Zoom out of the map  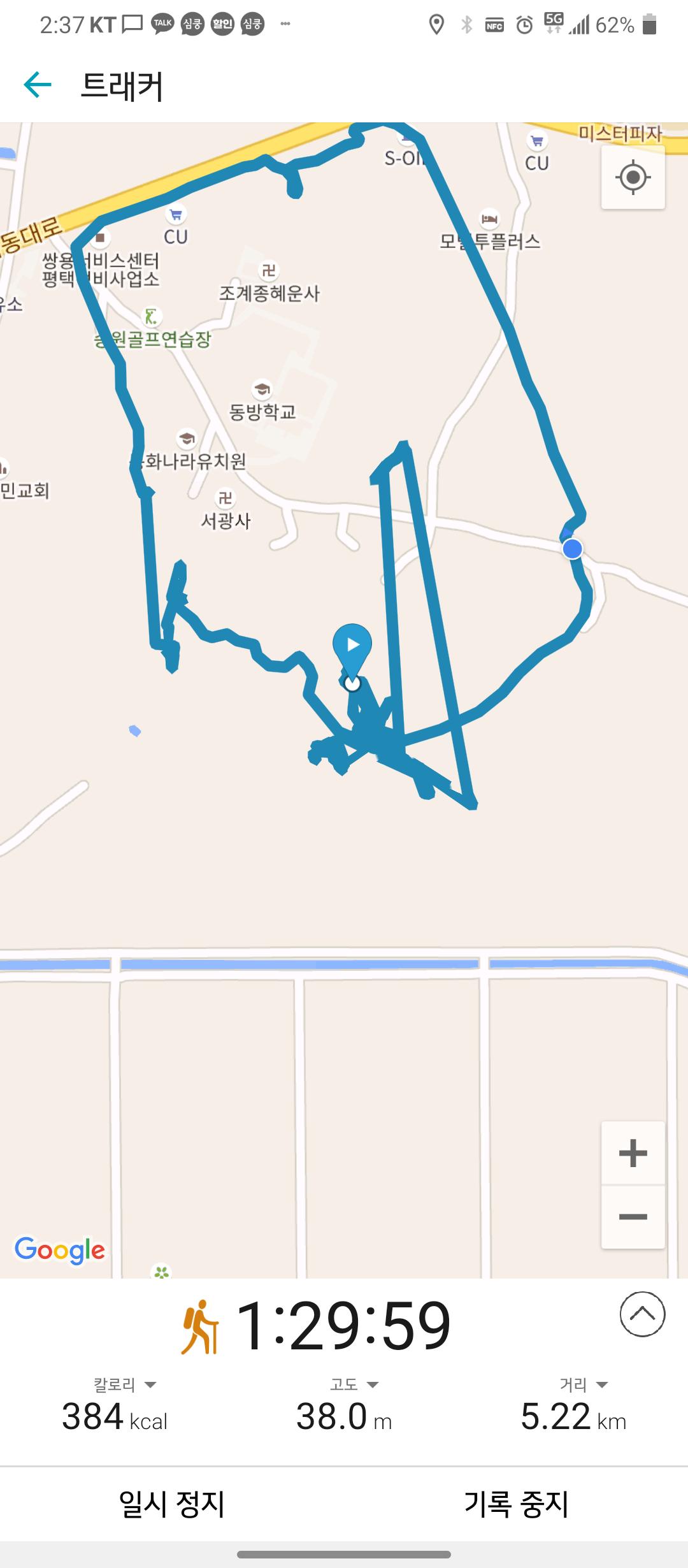coord(633,1217)
